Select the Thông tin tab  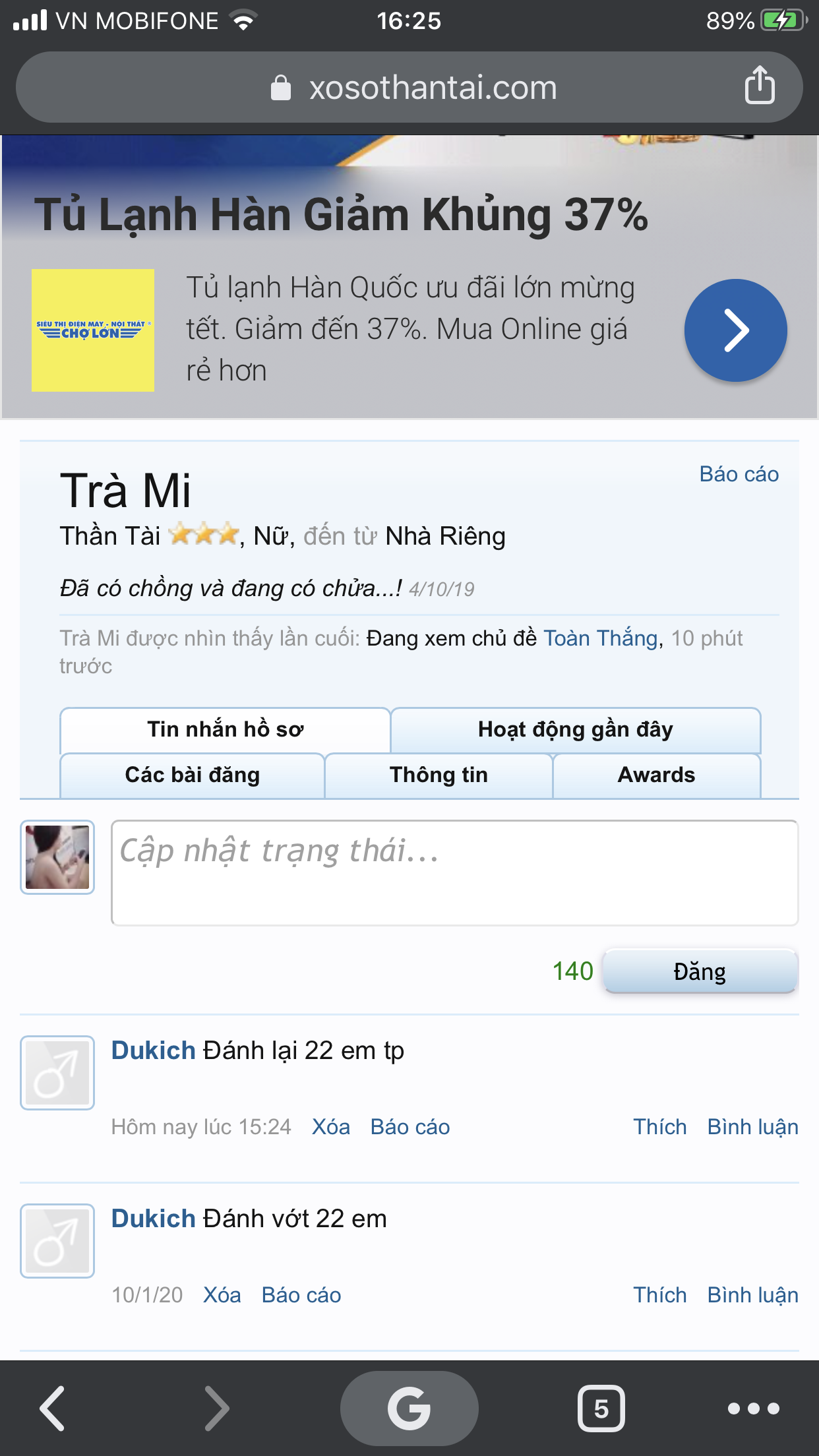439,775
